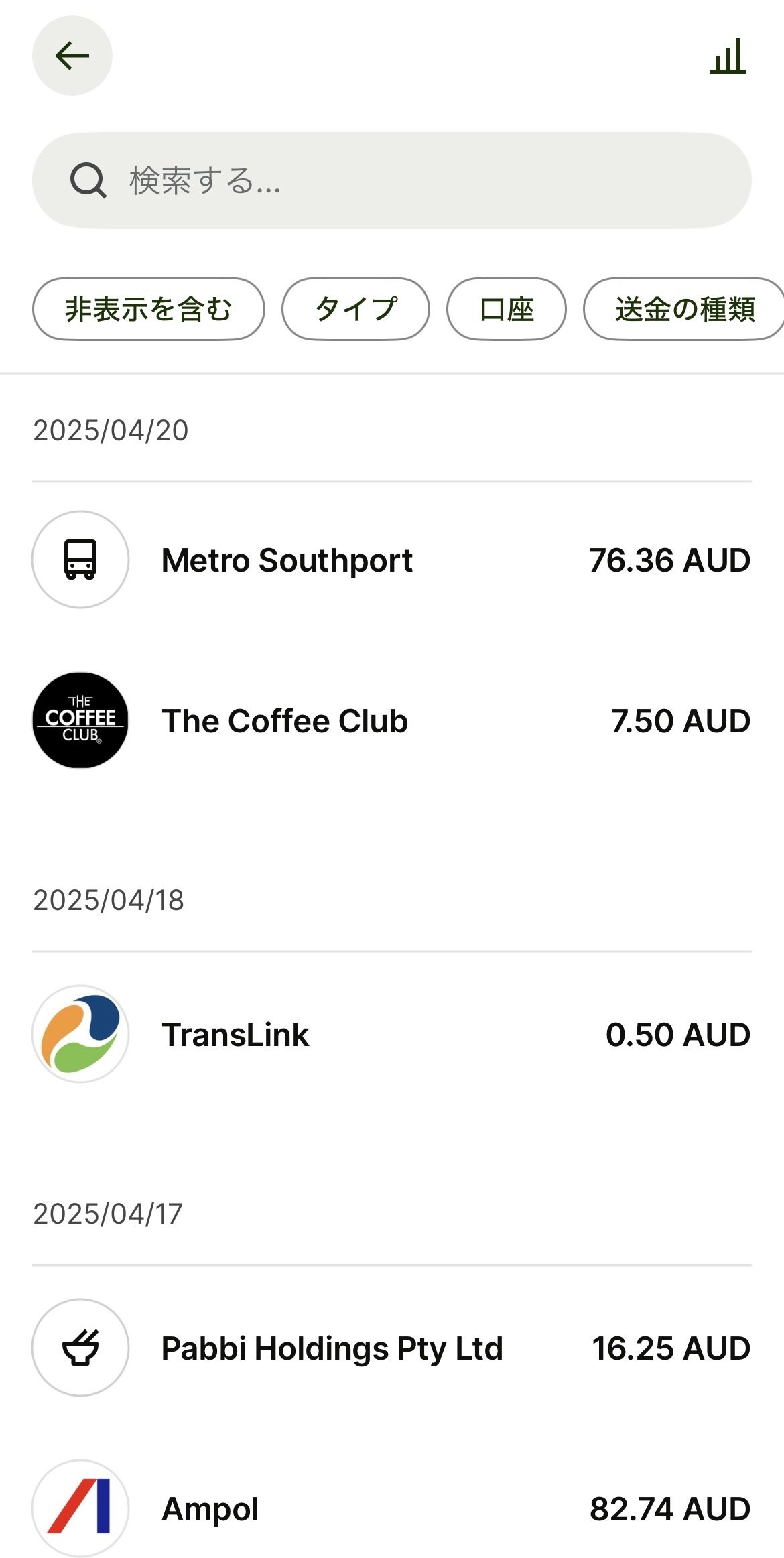This screenshot has height=1558, width=784.
Task: Go back using the arrow button
Action: pos(72,56)
